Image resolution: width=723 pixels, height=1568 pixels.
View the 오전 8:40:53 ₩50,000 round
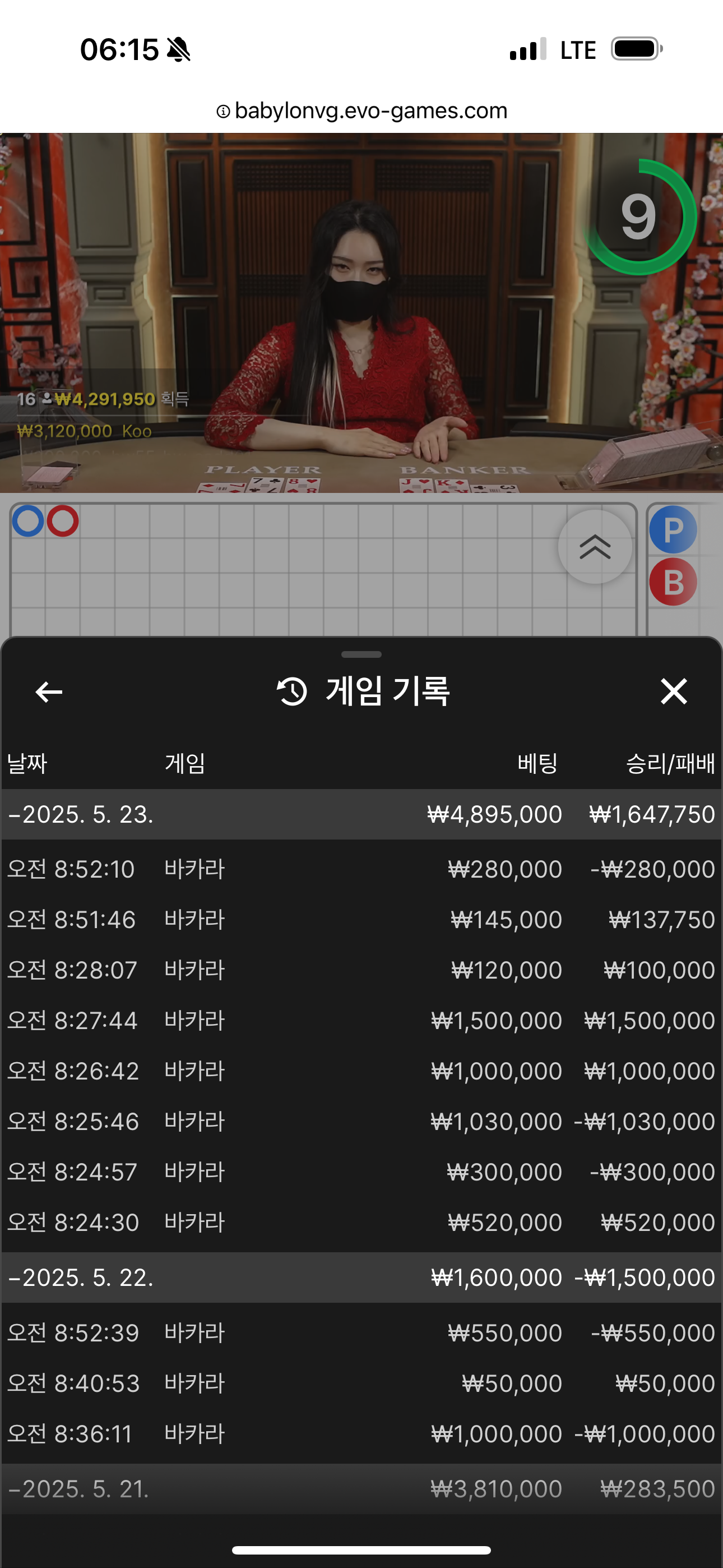point(361,1383)
